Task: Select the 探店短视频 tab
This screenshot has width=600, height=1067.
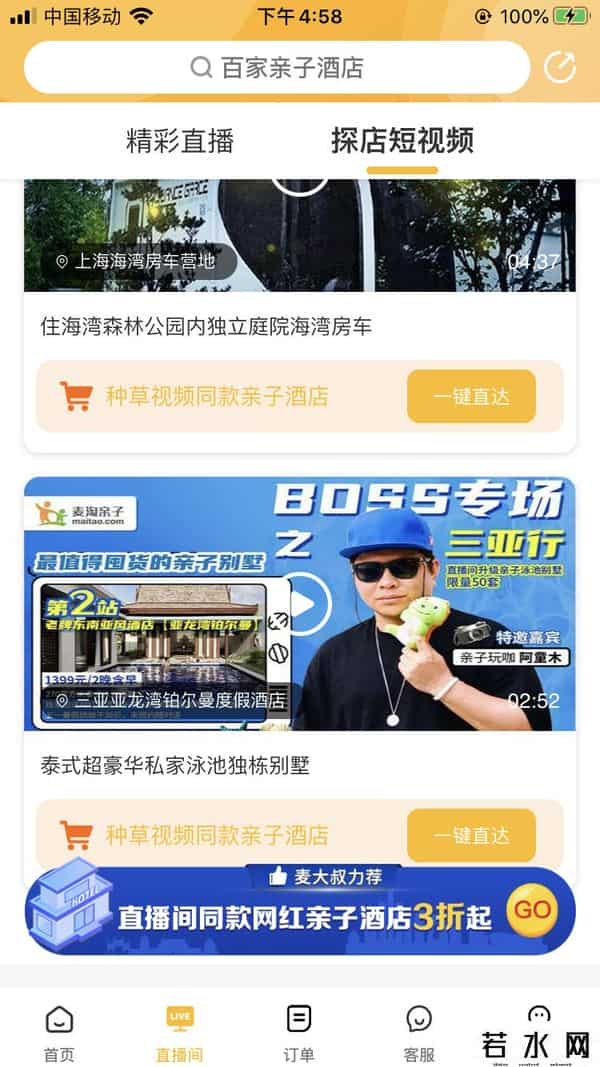Action: pos(402,141)
